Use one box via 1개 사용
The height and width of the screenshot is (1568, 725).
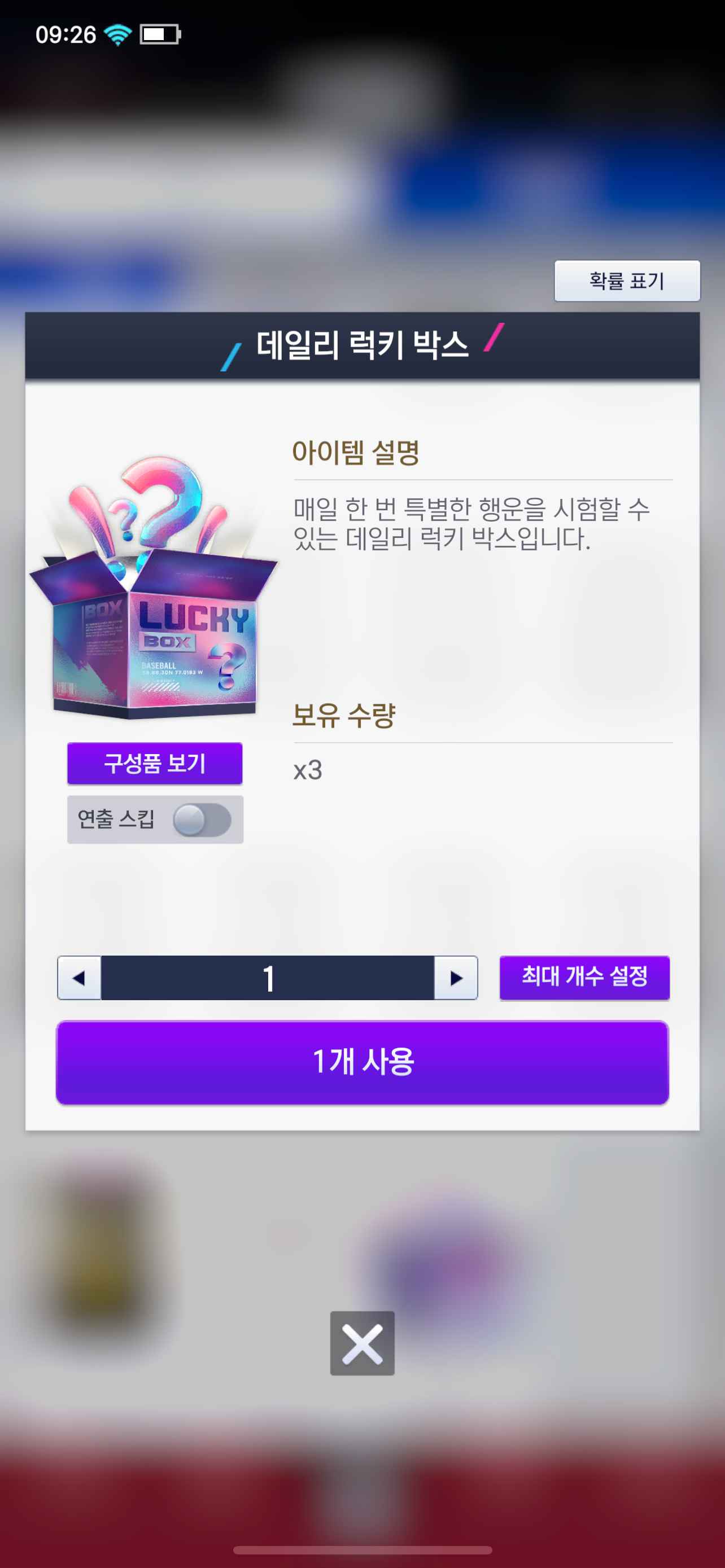(362, 1062)
